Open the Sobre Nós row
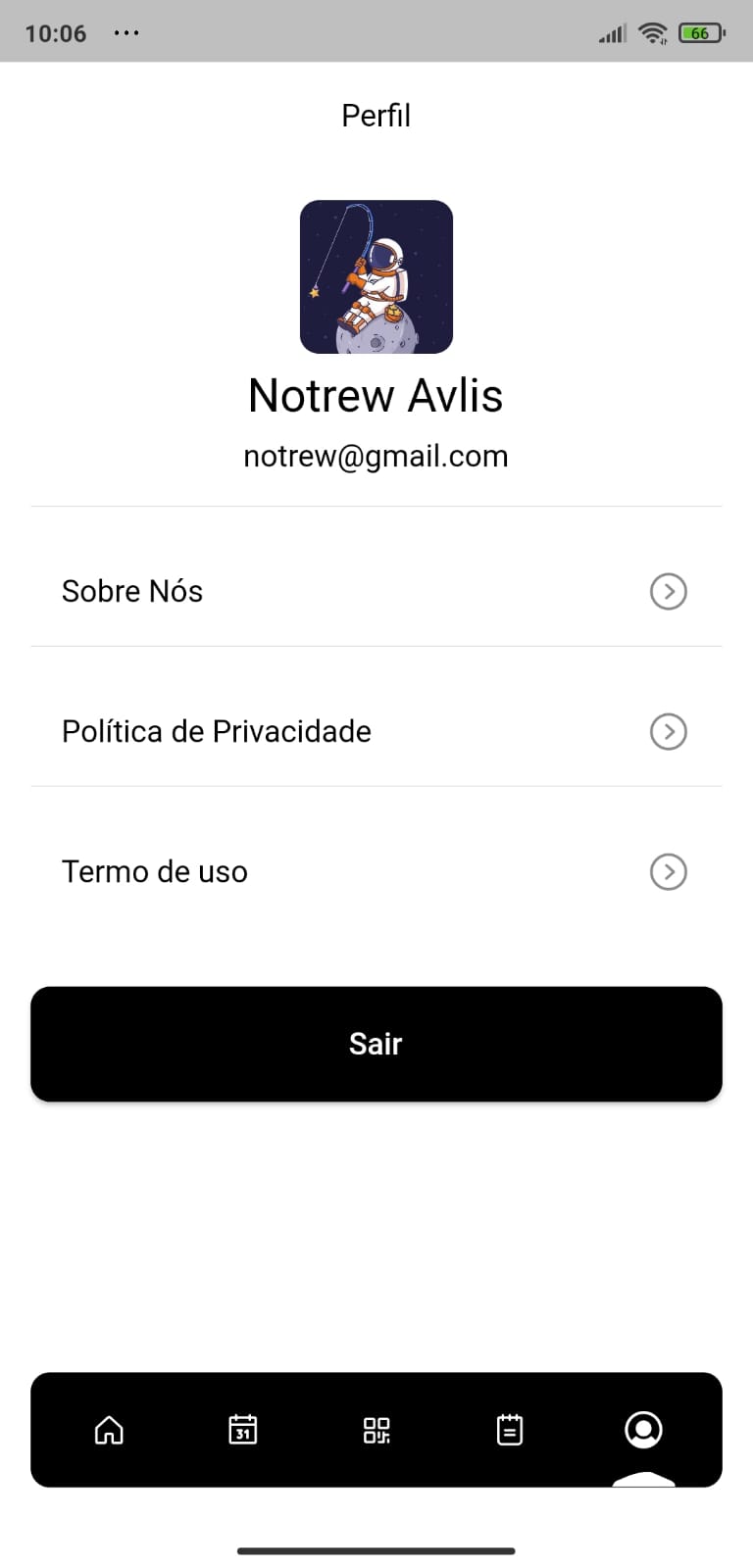 tap(376, 591)
